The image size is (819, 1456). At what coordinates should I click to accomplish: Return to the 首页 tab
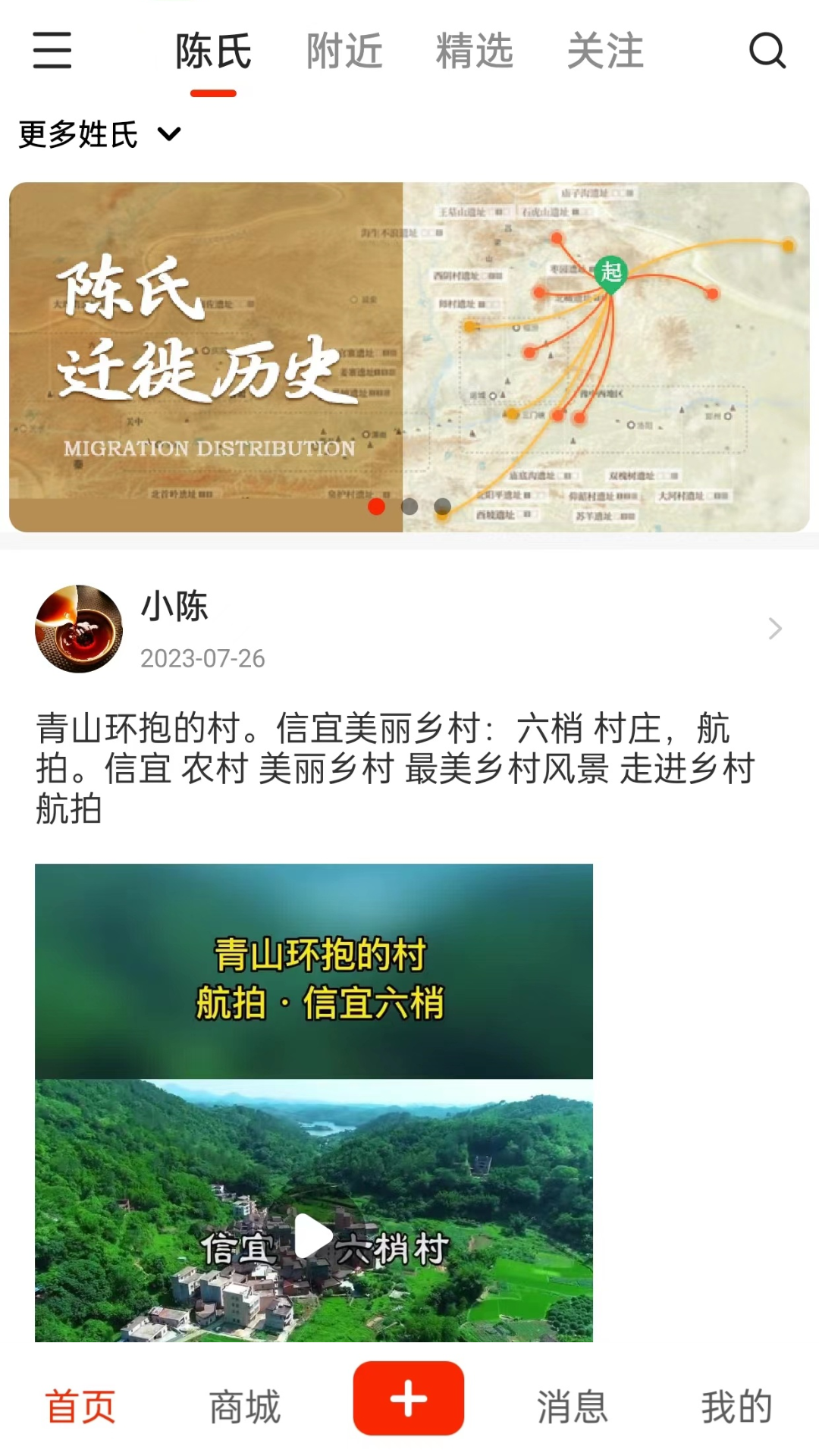click(80, 1407)
